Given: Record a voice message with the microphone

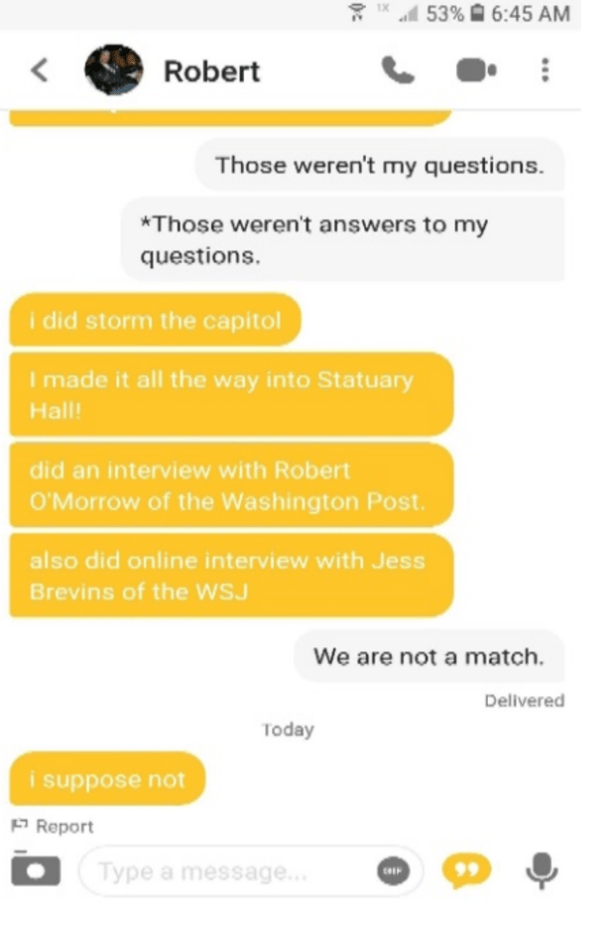Looking at the screenshot, I should (x=541, y=870).
